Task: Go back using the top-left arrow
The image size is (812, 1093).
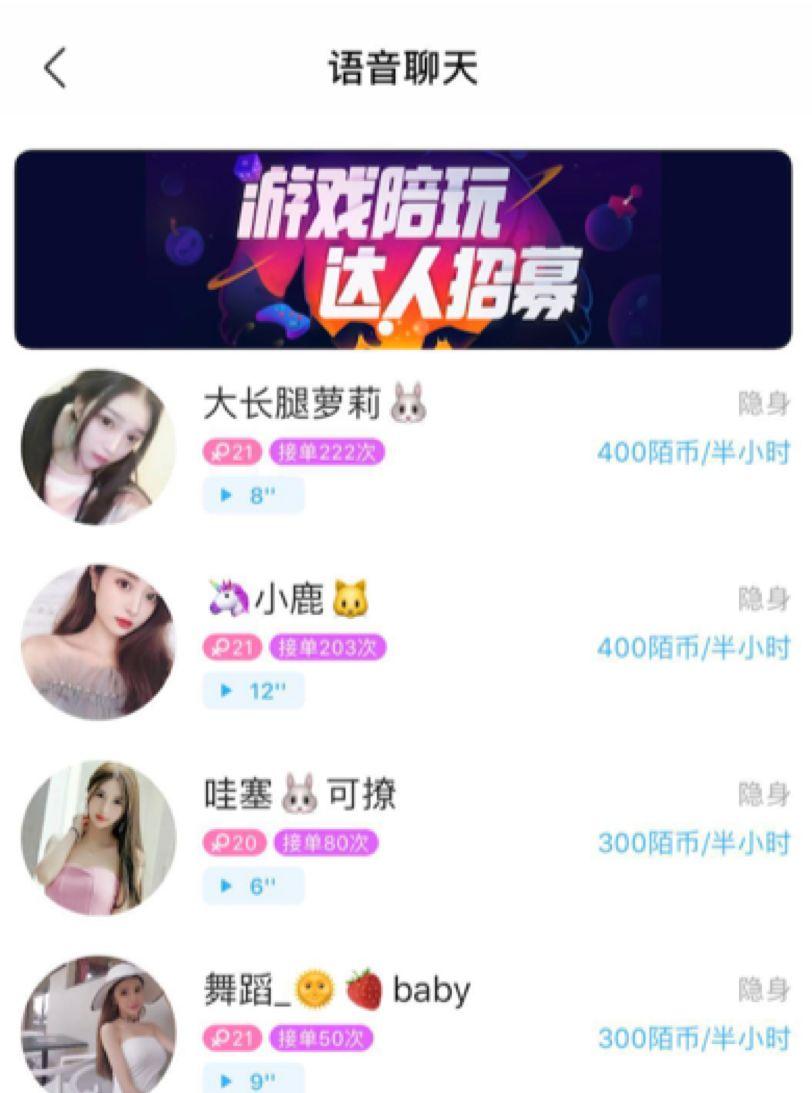Action: [55, 69]
